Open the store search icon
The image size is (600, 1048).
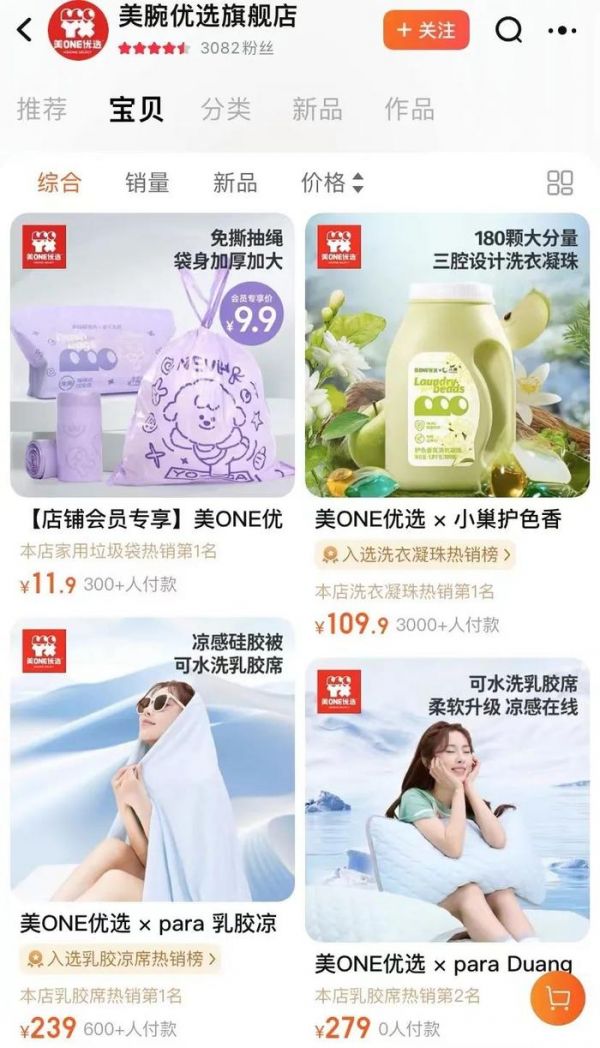click(509, 30)
